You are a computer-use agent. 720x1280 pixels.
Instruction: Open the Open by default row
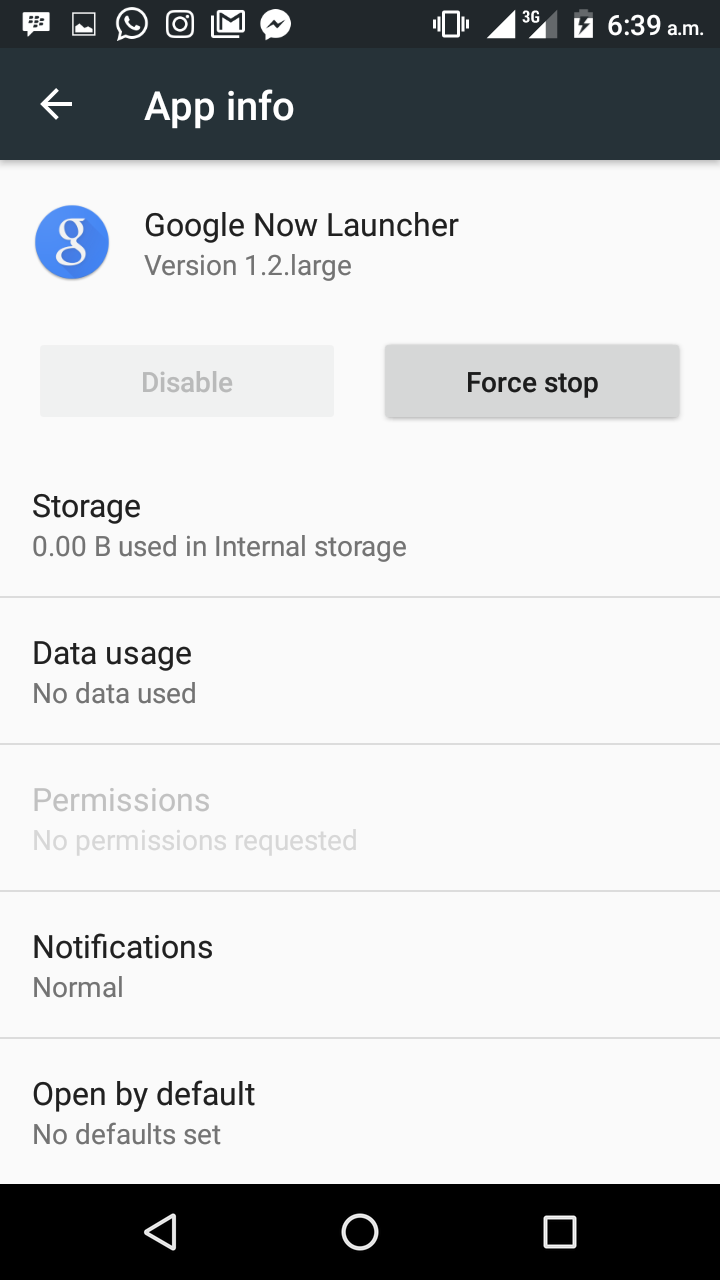point(360,1112)
